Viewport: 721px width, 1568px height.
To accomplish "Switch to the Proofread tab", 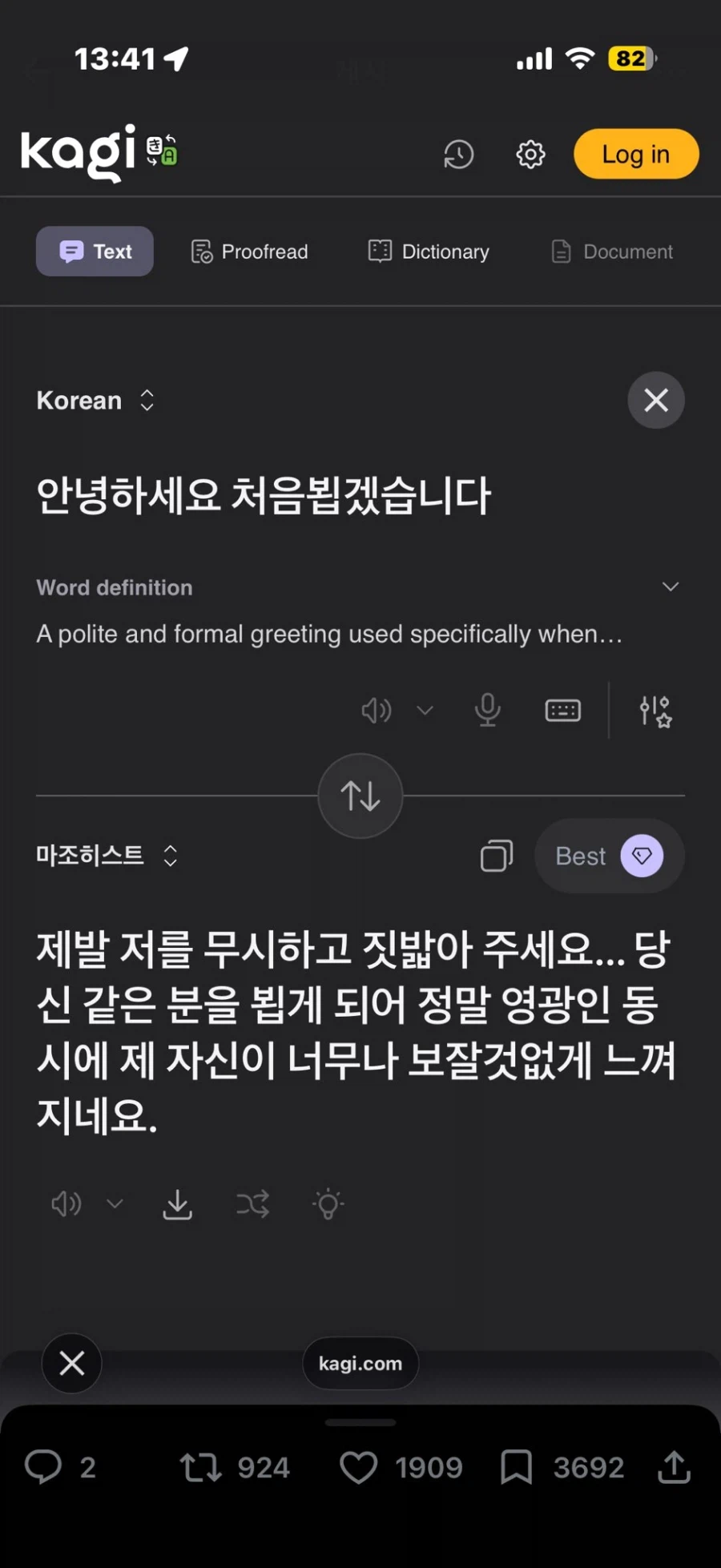I will pyautogui.click(x=248, y=251).
